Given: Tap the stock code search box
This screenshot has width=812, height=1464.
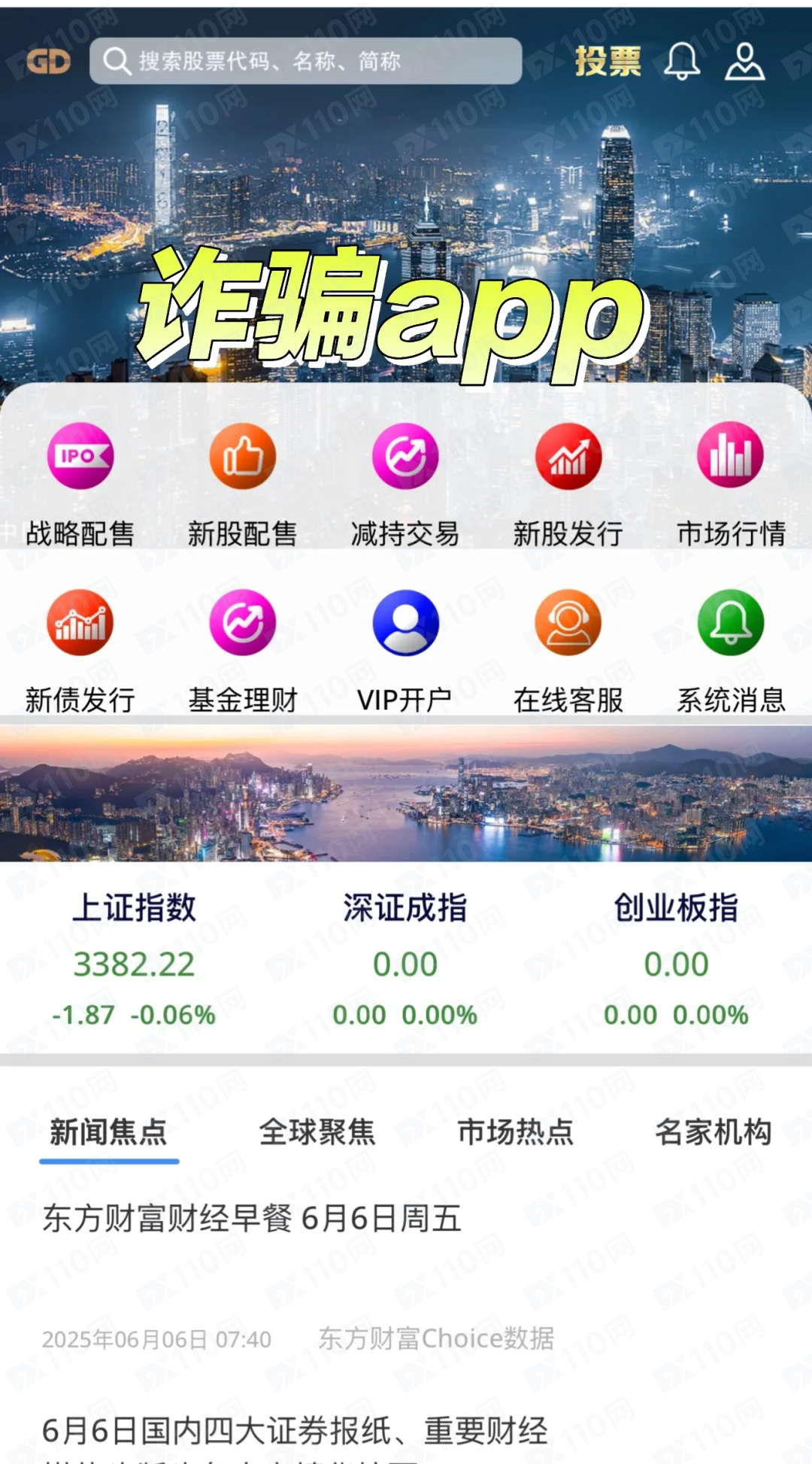Looking at the screenshot, I should point(304,61).
